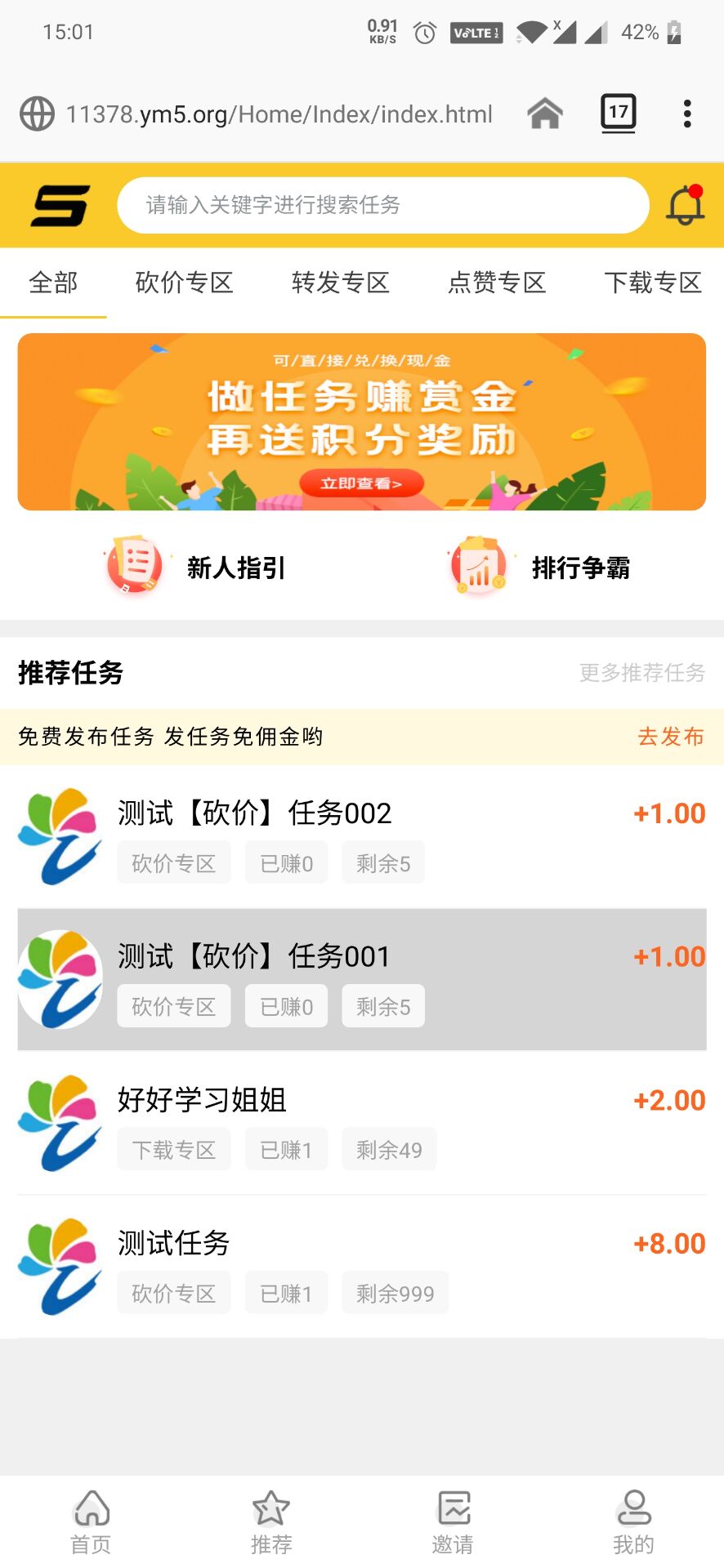Switch to the 下载专区 tab
The height and width of the screenshot is (1568, 724).
click(653, 283)
